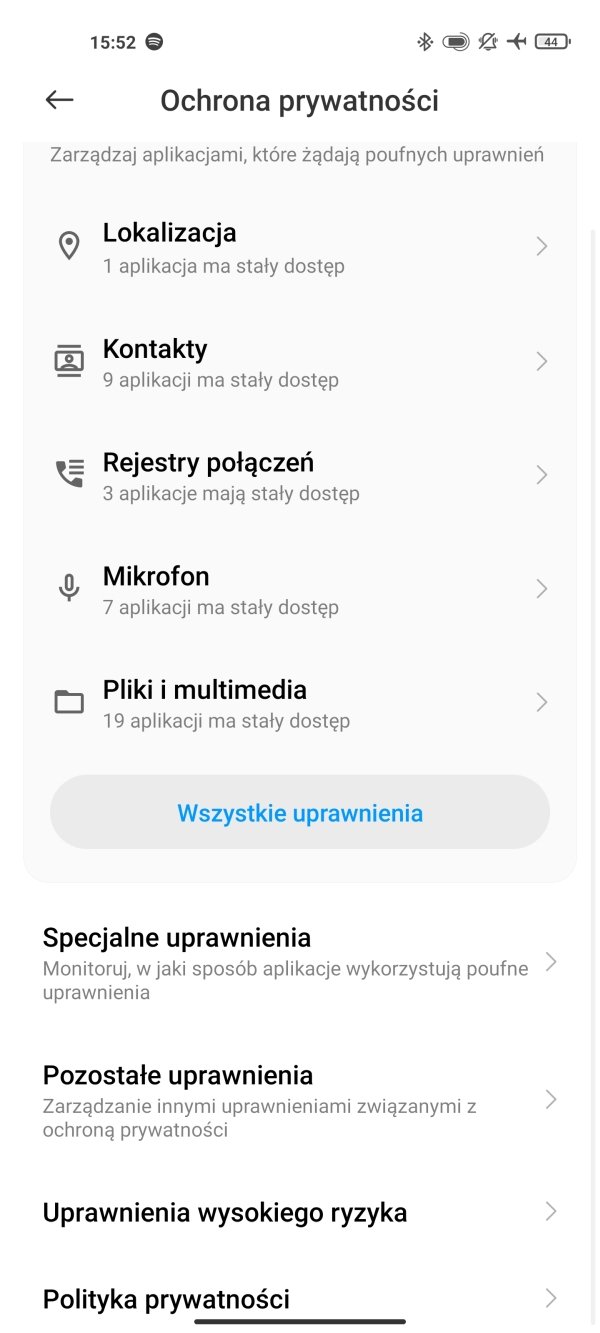The width and height of the screenshot is (600, 1333).
Task: Open Uprawnienia wysokiego ryzyka
Action: [x=300, y=1213]
